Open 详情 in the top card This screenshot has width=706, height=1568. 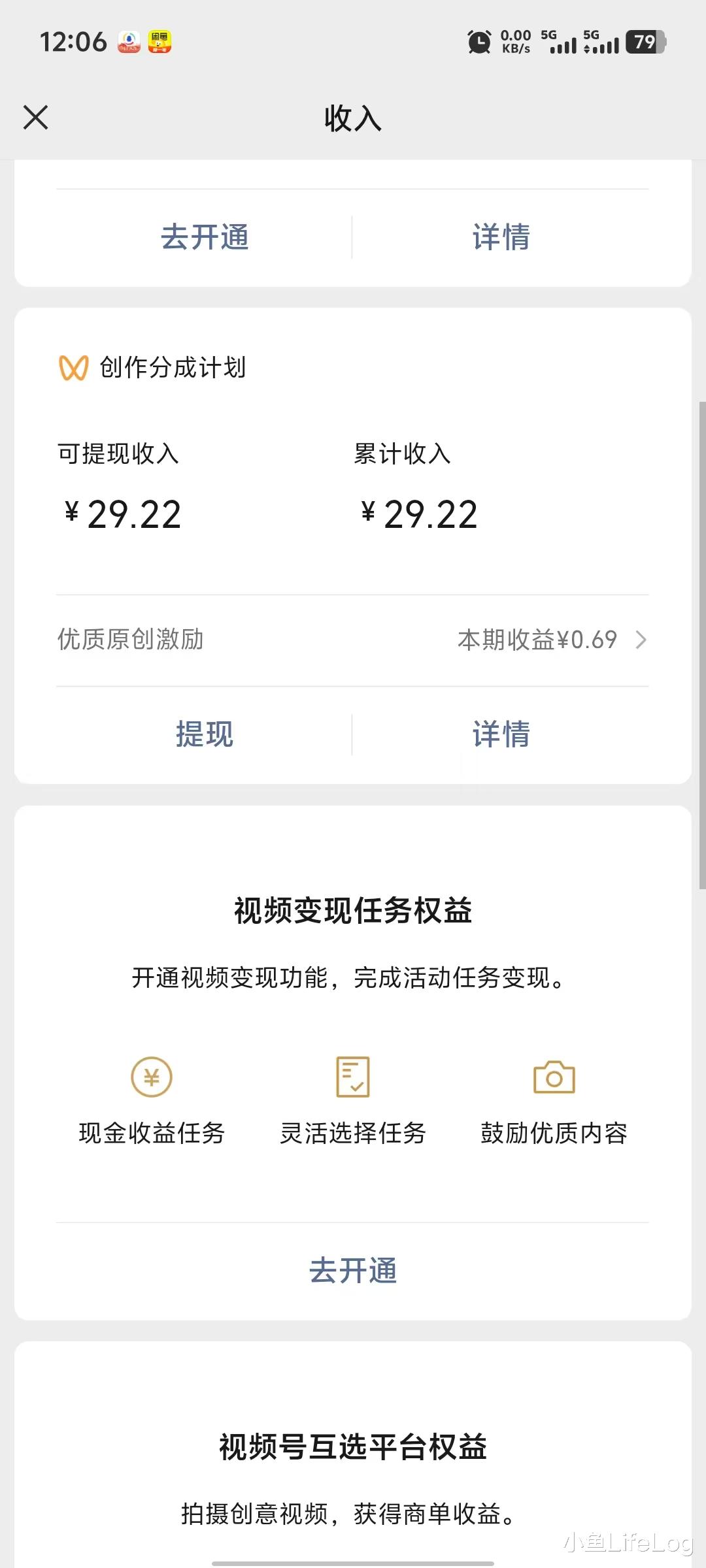point(501,237)
